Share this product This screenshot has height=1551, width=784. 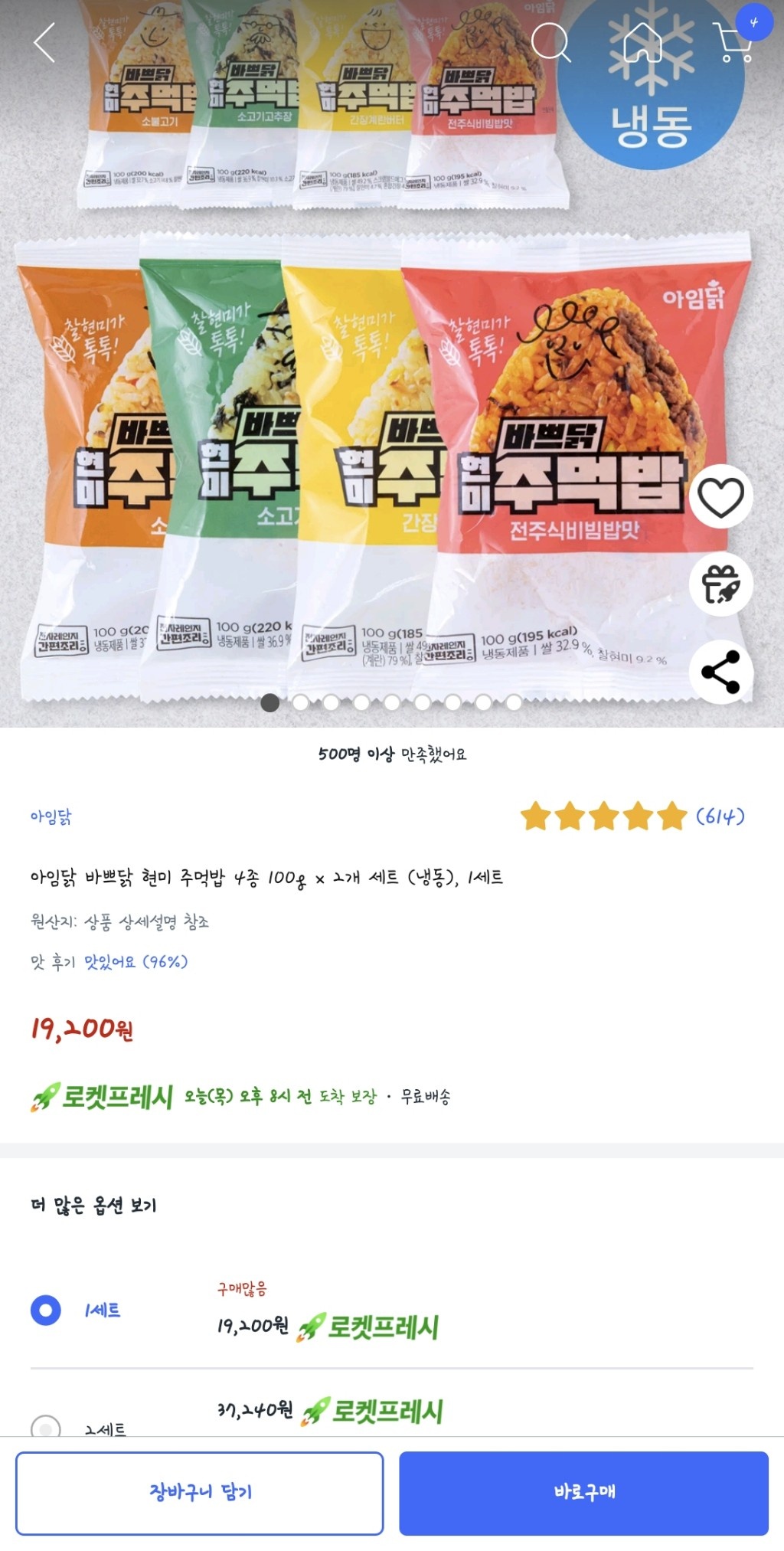pos(720,672)
